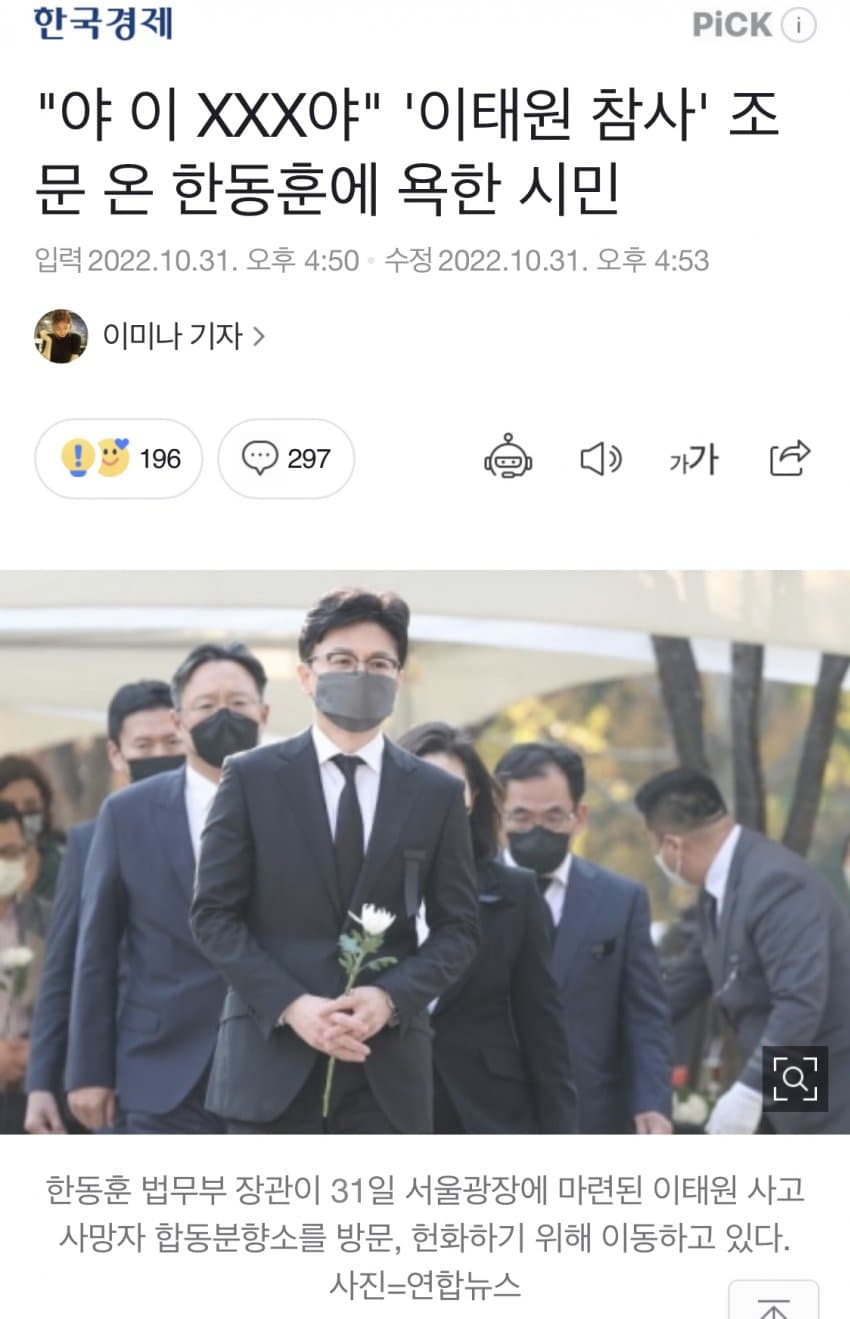
Task: Tap the PiCK info icon
Action: tap(798, 25)
